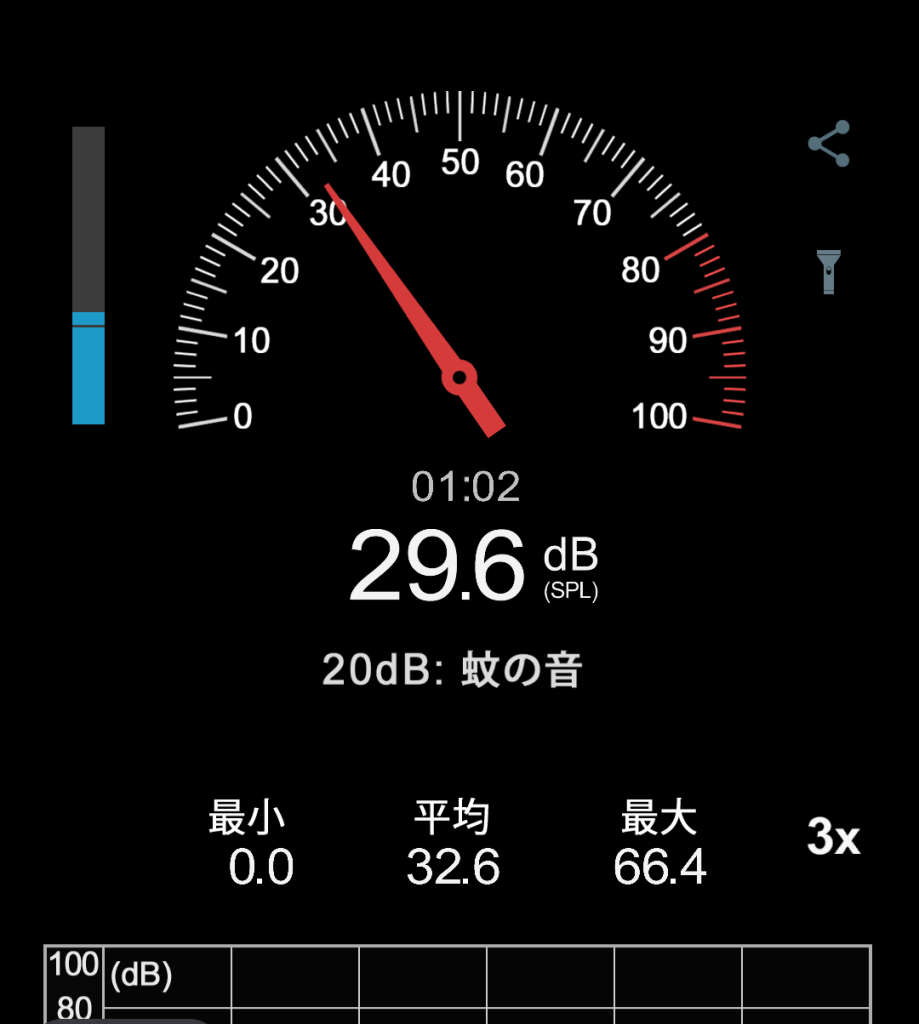919x1024 pixels.
Task: Toggle the flashlight icon
Action: (828, 272)
